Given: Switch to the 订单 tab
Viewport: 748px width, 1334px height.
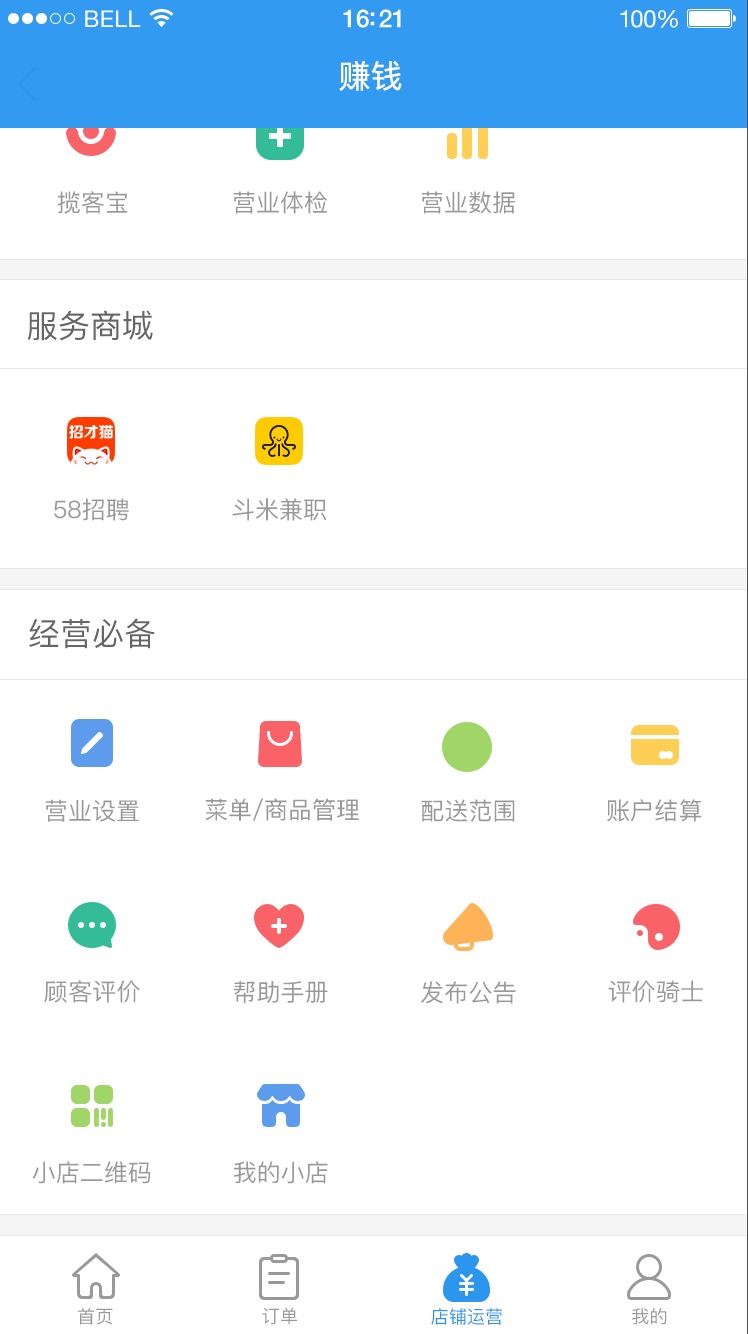Looking at the screenshot, I should (280, 1288).
